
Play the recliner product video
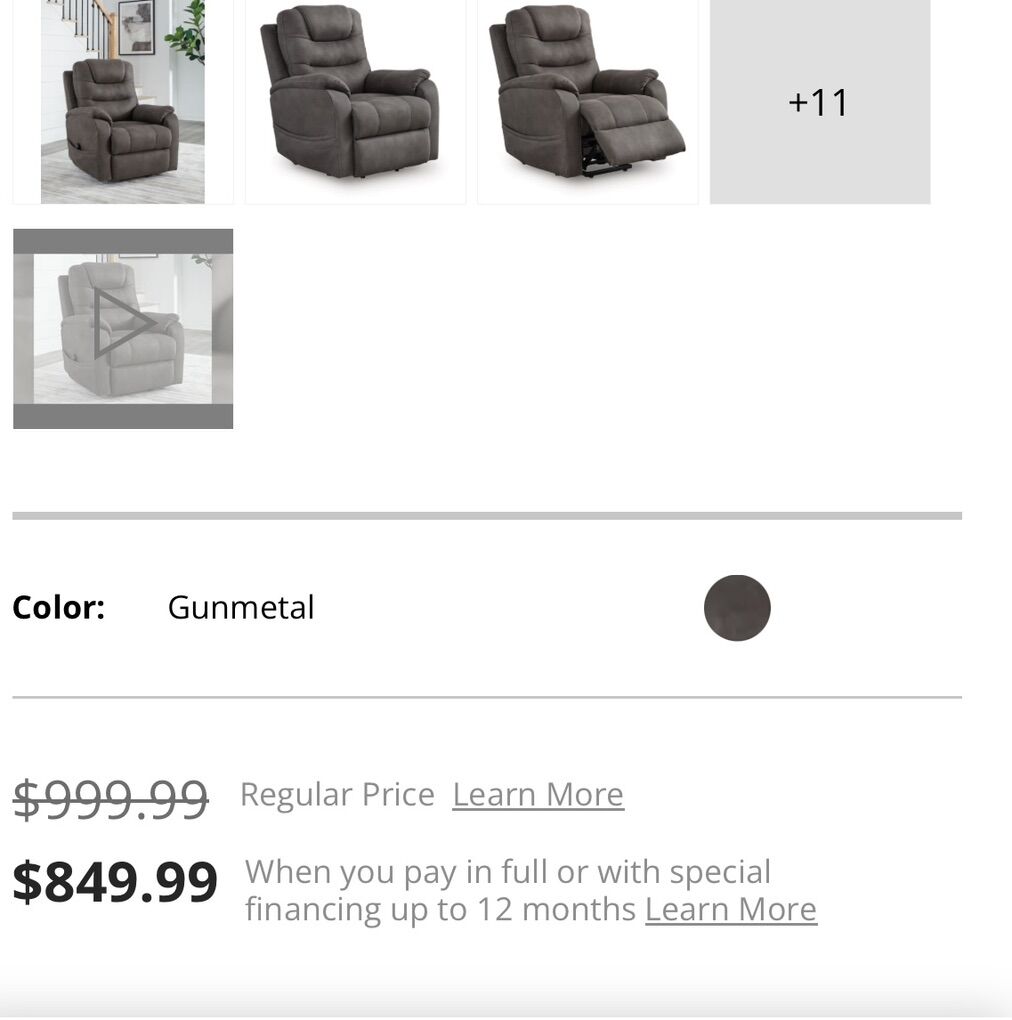click(x=123, y=328)
